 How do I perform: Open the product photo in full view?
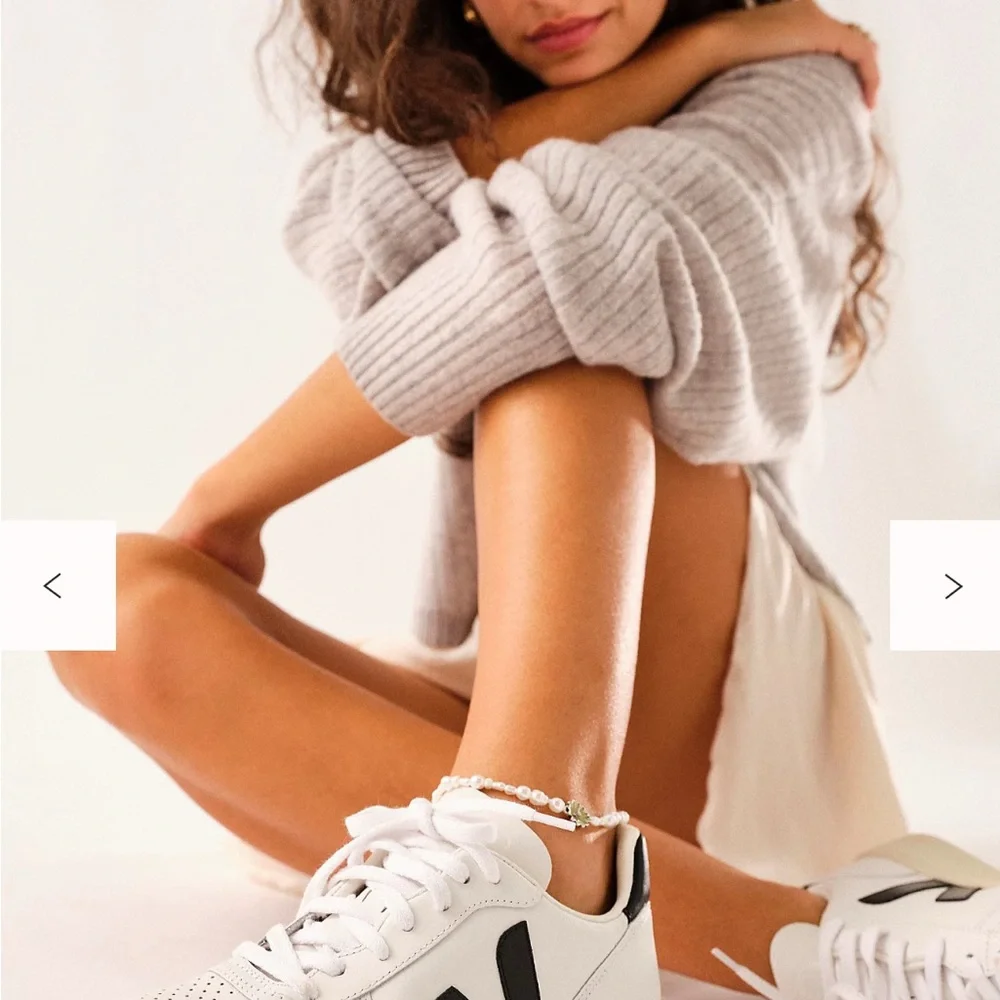click(500, 500)
